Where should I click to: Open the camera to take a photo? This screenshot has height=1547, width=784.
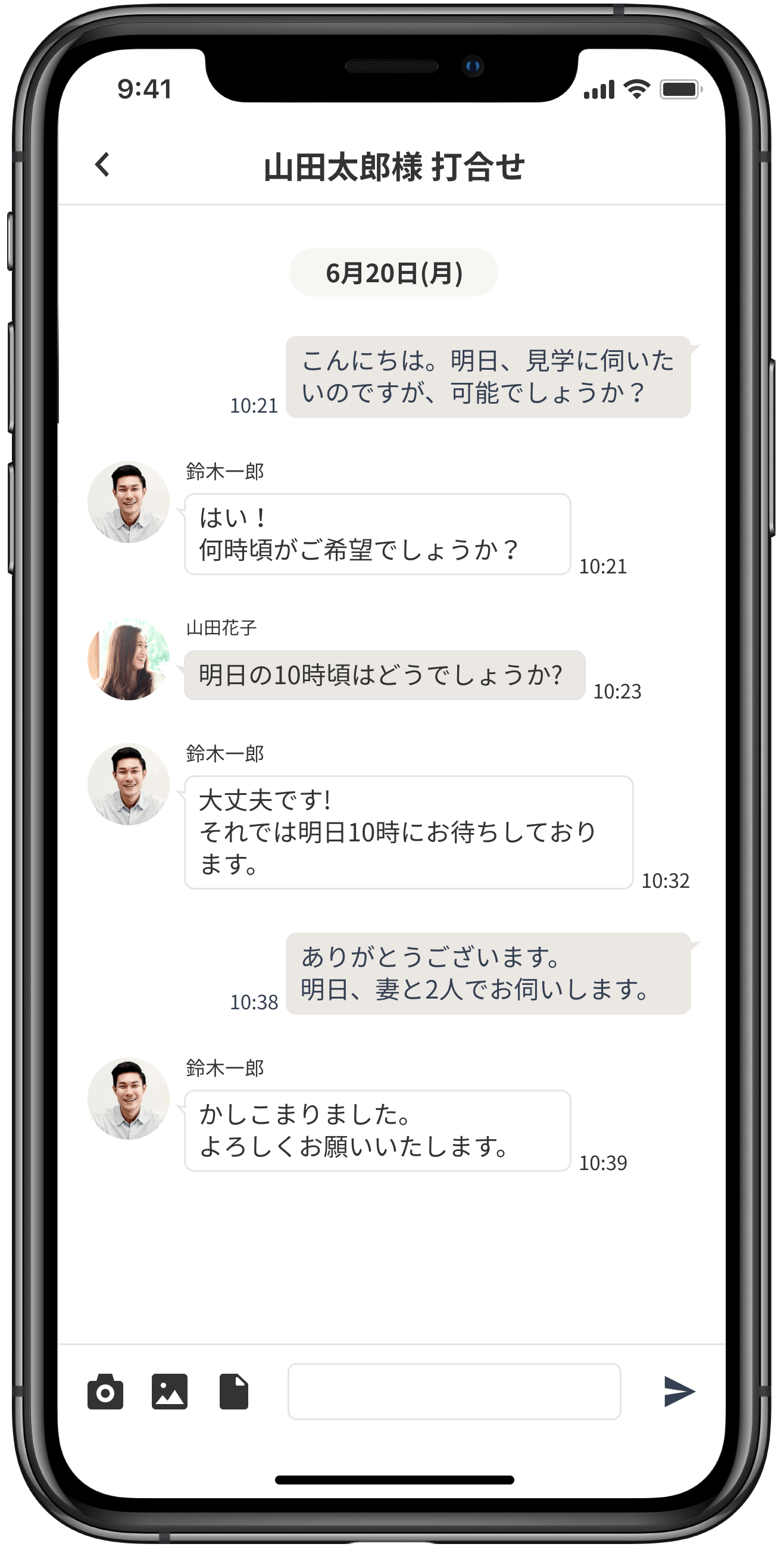tap(105, 1392)
